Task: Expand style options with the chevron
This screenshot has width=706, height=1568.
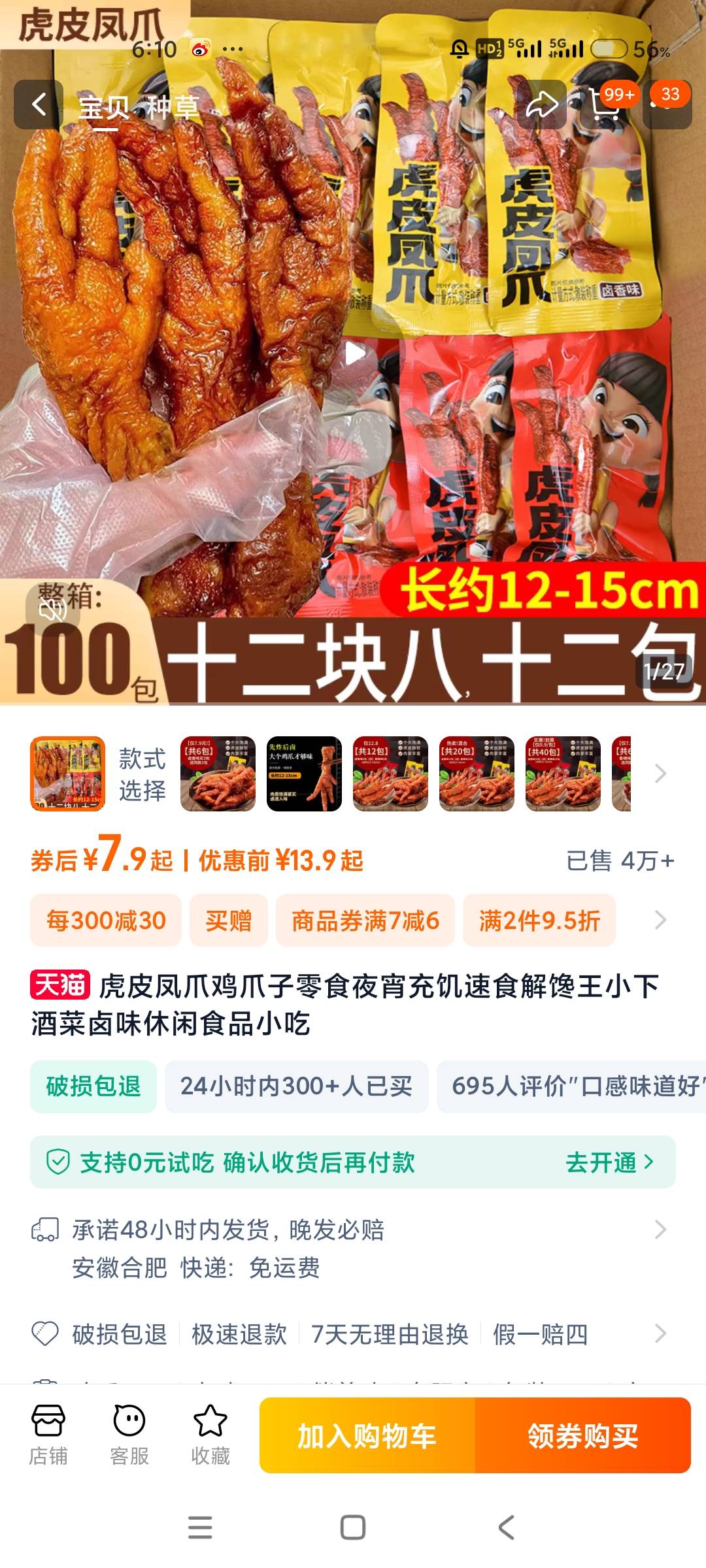Action: [660, 774]
